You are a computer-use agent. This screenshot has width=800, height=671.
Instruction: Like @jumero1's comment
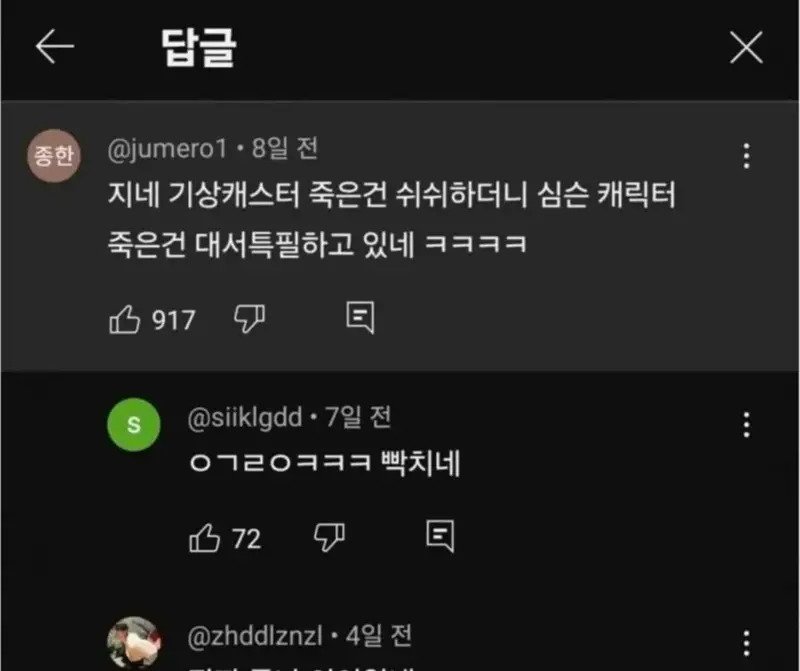coord(125,319)
